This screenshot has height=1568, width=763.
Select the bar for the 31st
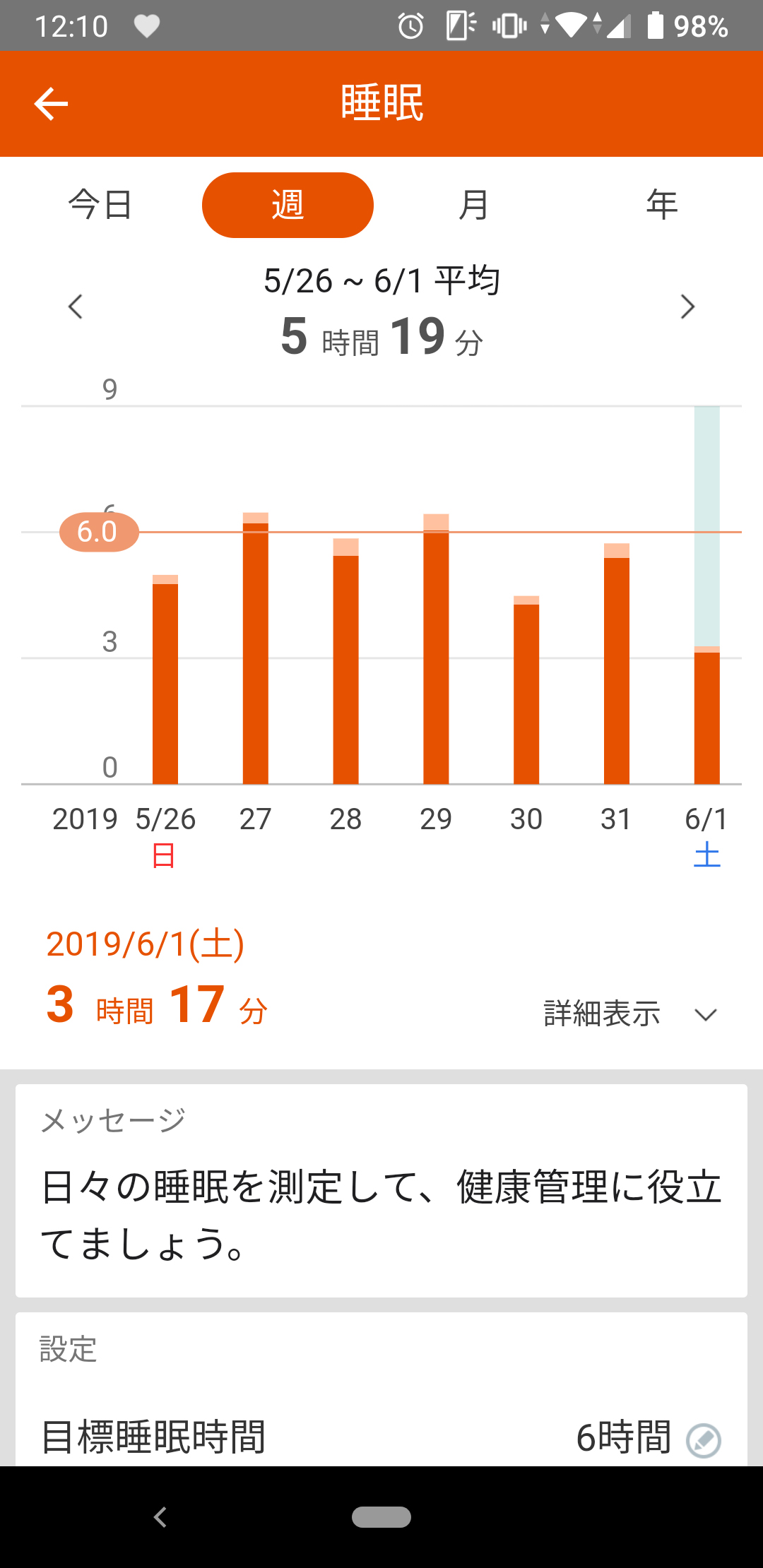617,665
